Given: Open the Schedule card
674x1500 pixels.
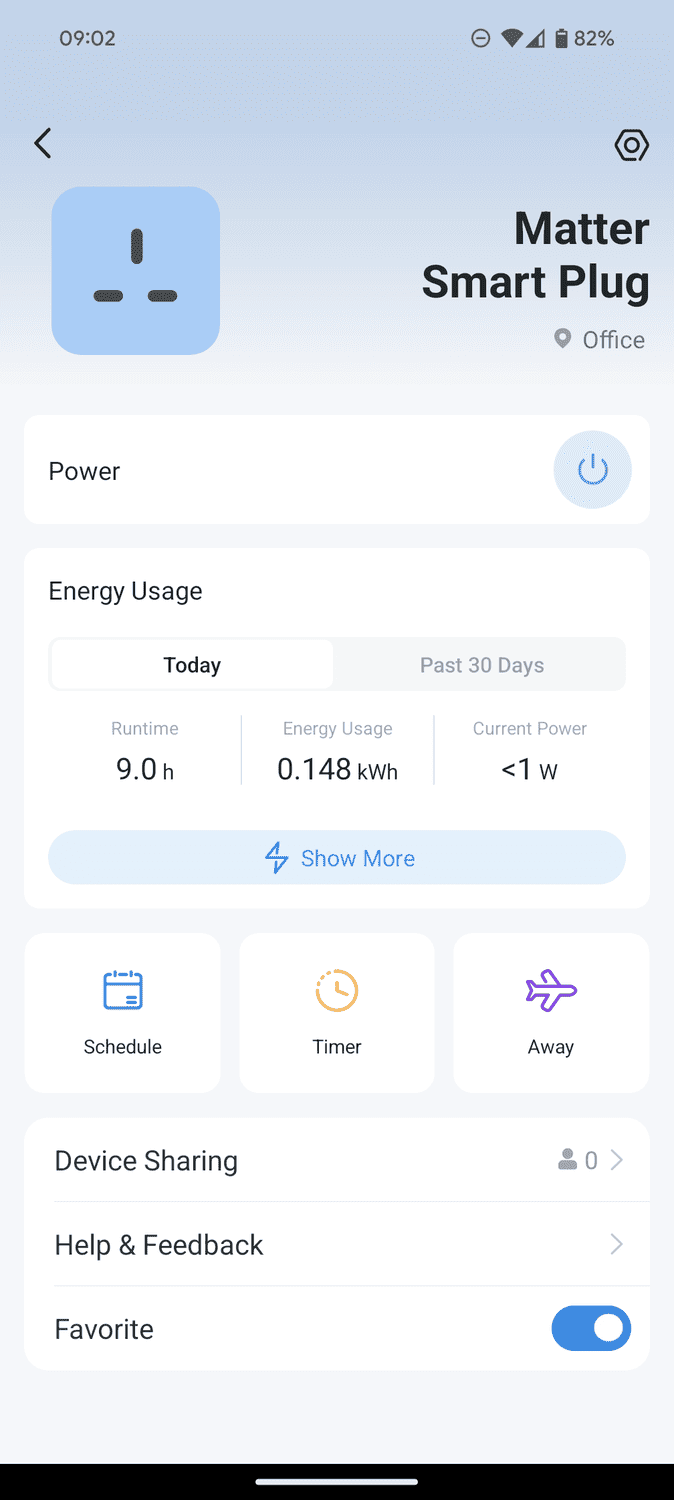Looking at the screenshot, I should [123, 1012].
